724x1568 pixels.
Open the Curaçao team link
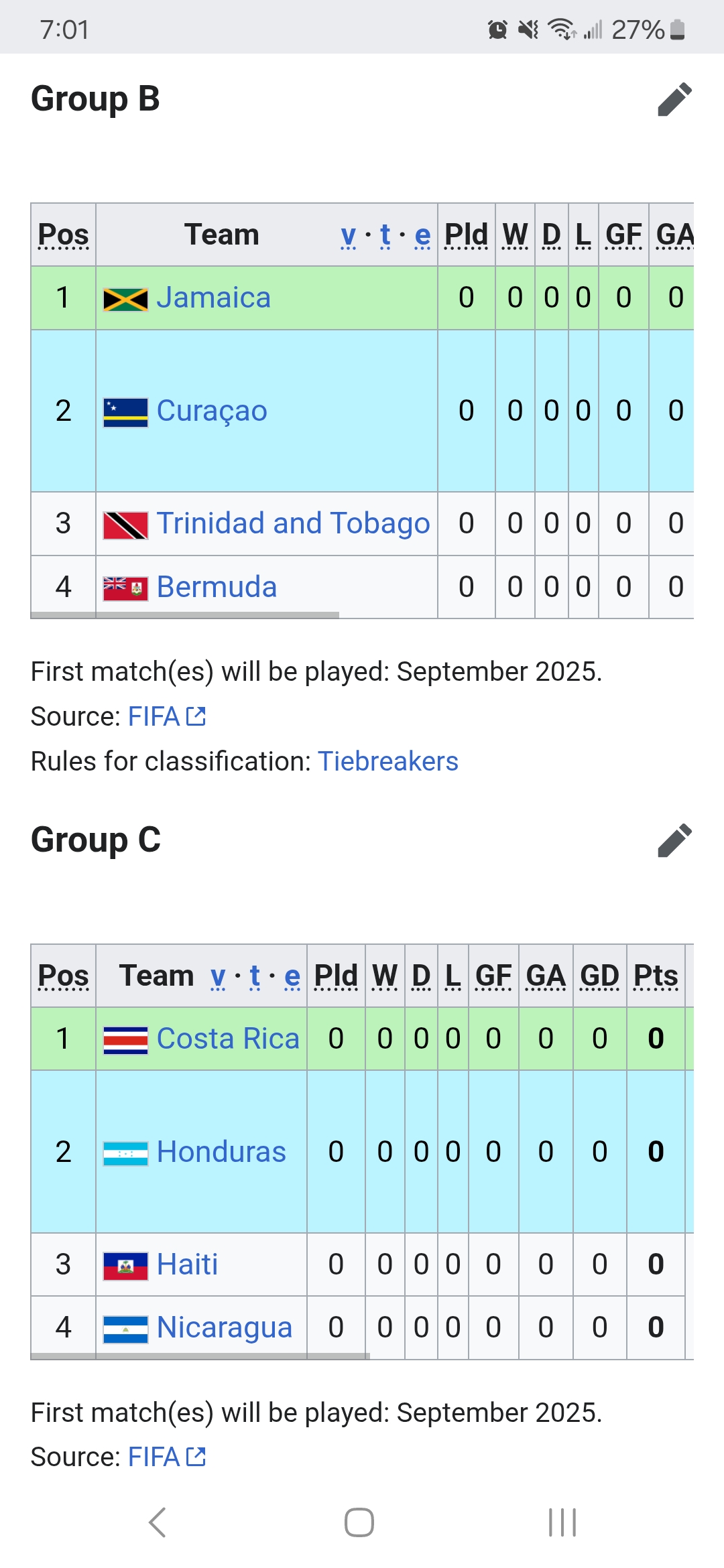212,411
